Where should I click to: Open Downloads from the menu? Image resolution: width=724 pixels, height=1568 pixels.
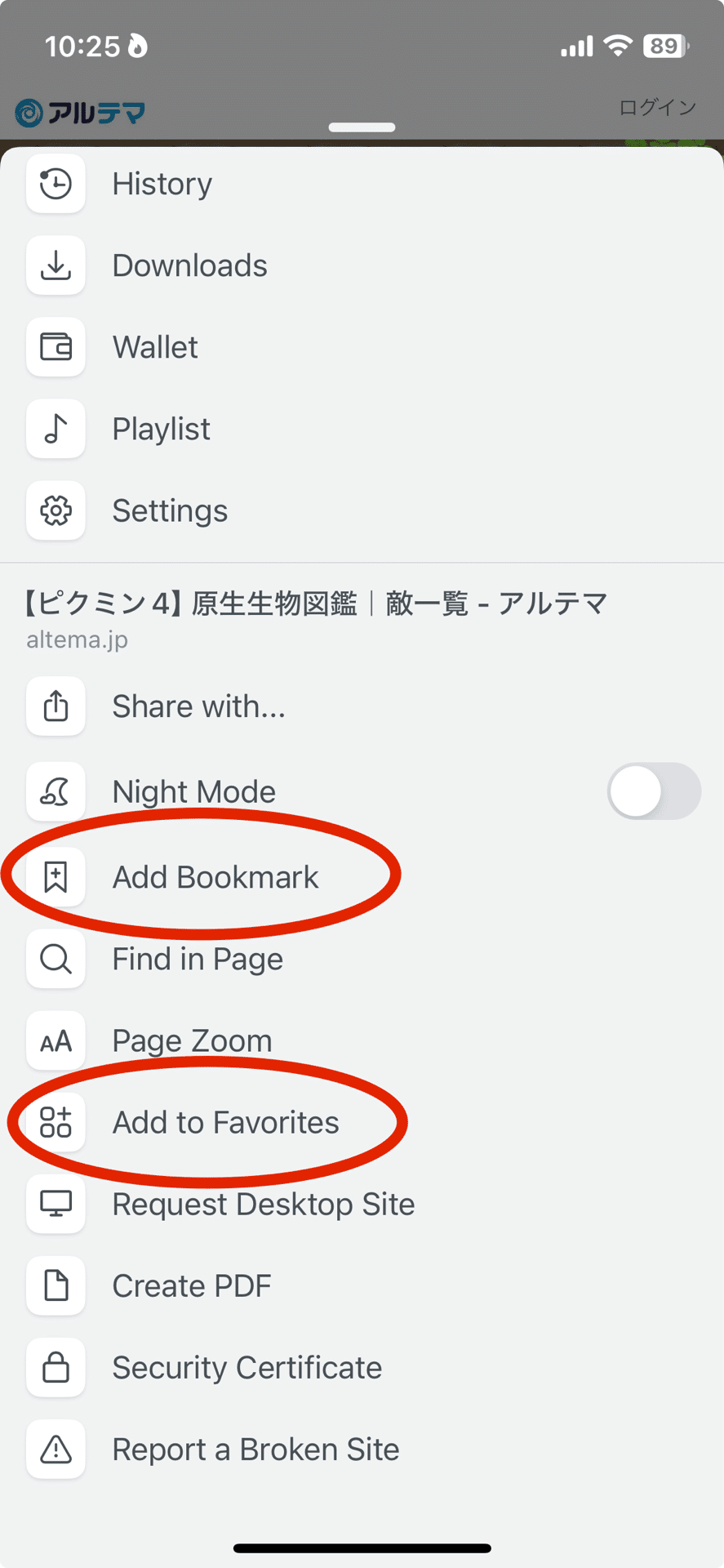pos(189,265)
